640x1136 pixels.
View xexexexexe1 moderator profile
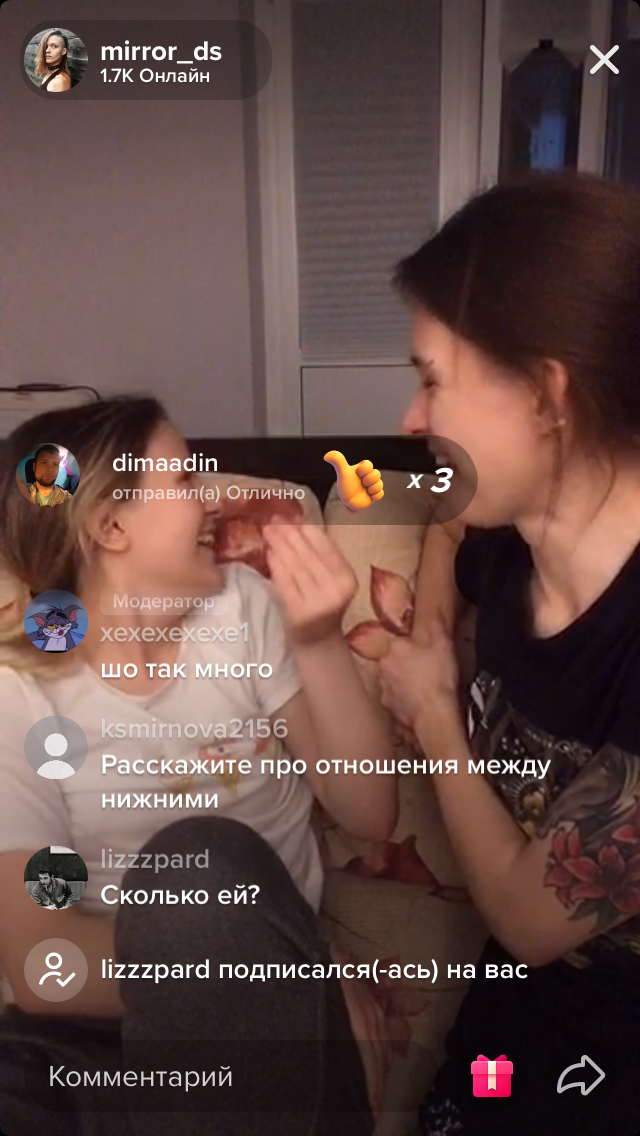pos(55,621)
